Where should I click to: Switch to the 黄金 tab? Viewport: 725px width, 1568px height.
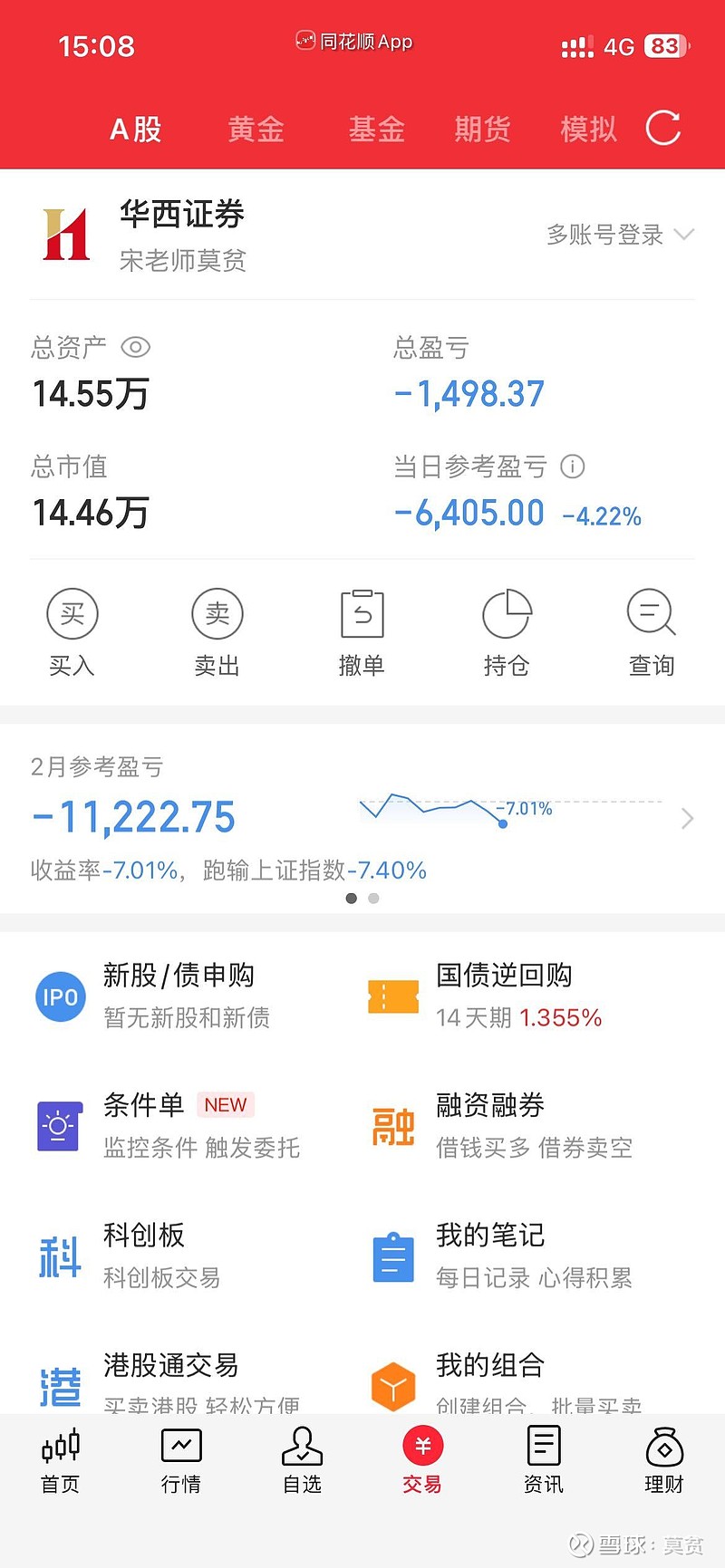[x=256, y=130]
